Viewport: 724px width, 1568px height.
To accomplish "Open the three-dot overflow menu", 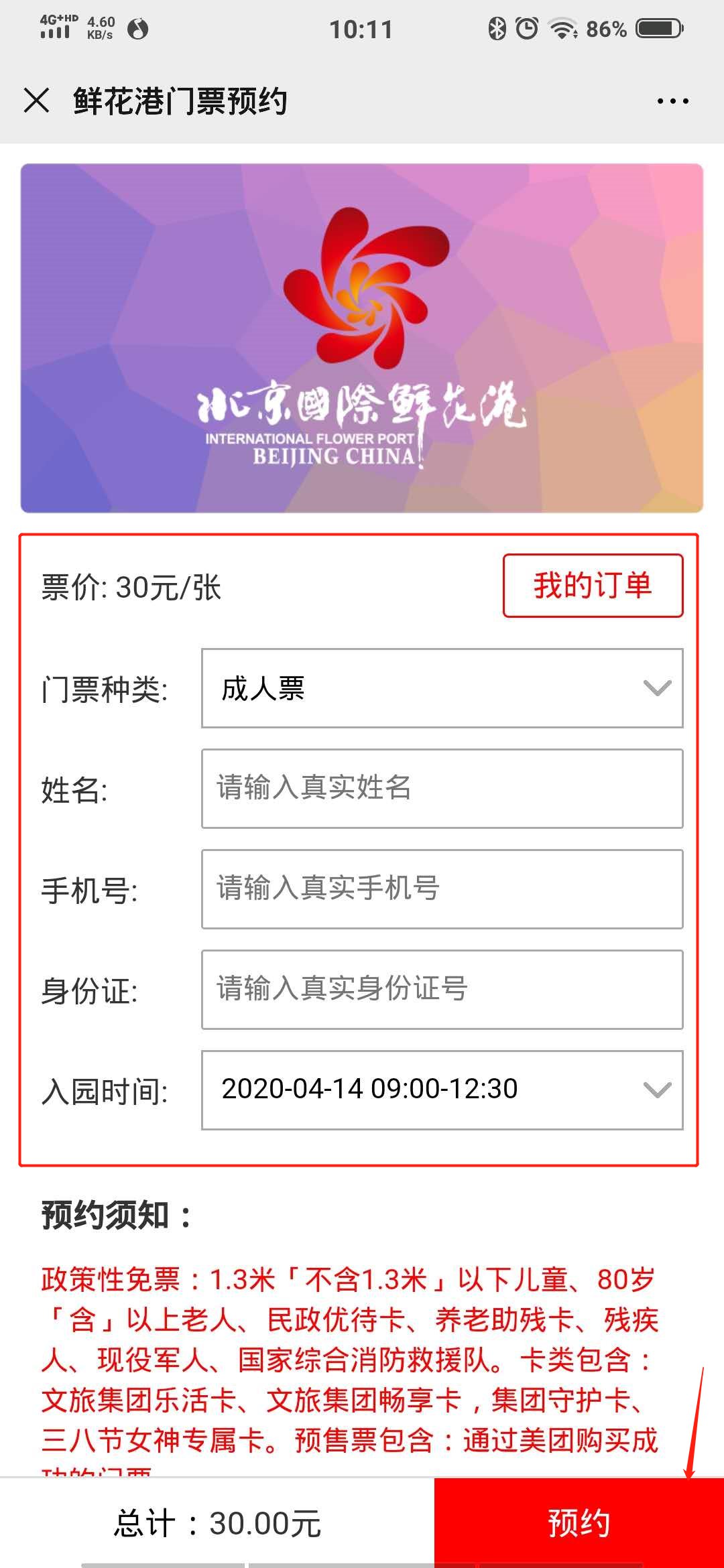I will pos(672,101).
